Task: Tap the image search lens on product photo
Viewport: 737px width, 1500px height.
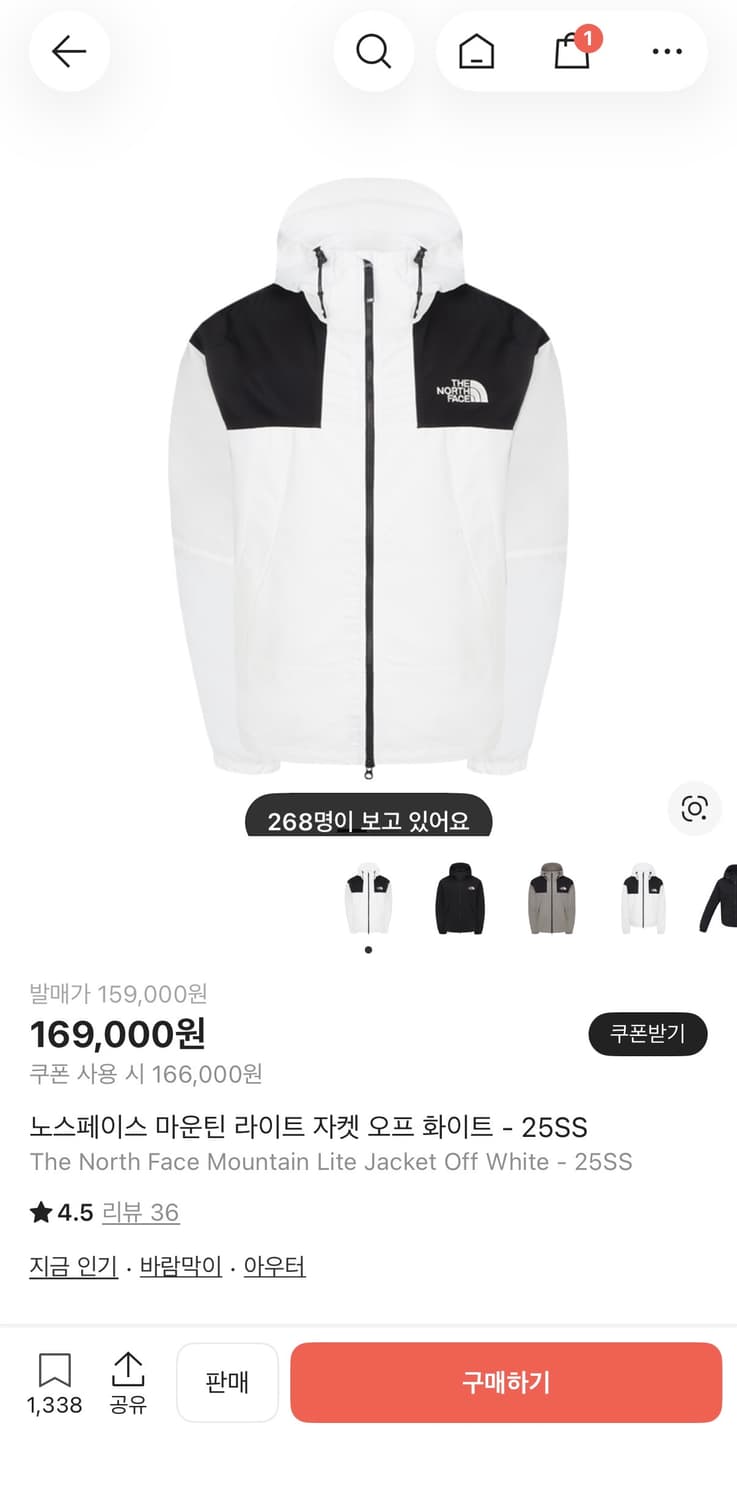Action: tap(694, 810)
